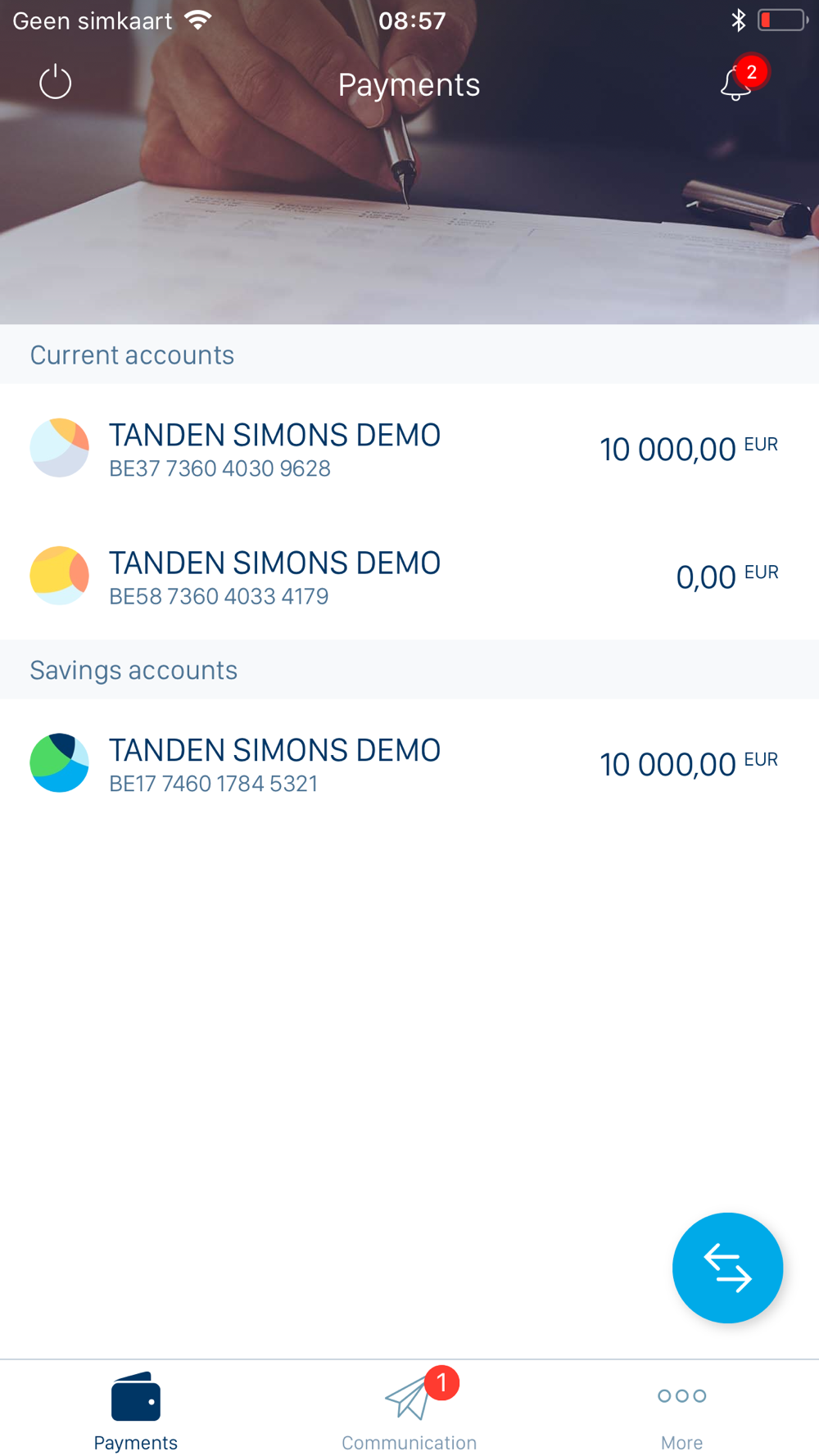
Task: Switch to the Communication tab
Action: (x=409, y=1410)
